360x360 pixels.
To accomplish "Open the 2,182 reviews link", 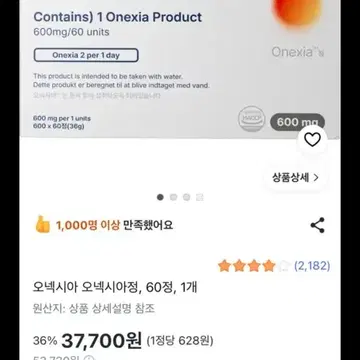I will (312, 266).
